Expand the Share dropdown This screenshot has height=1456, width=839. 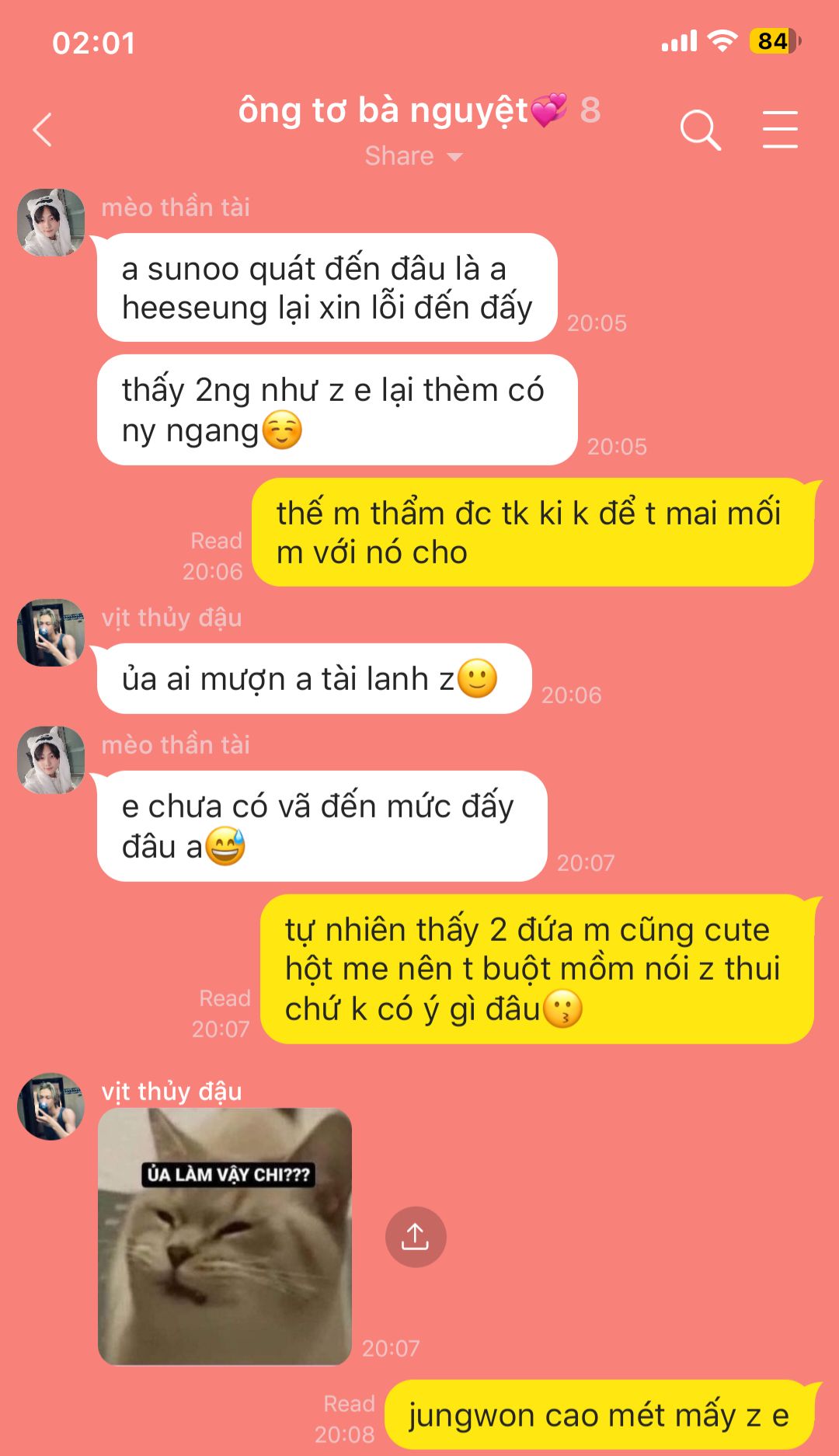413,156
